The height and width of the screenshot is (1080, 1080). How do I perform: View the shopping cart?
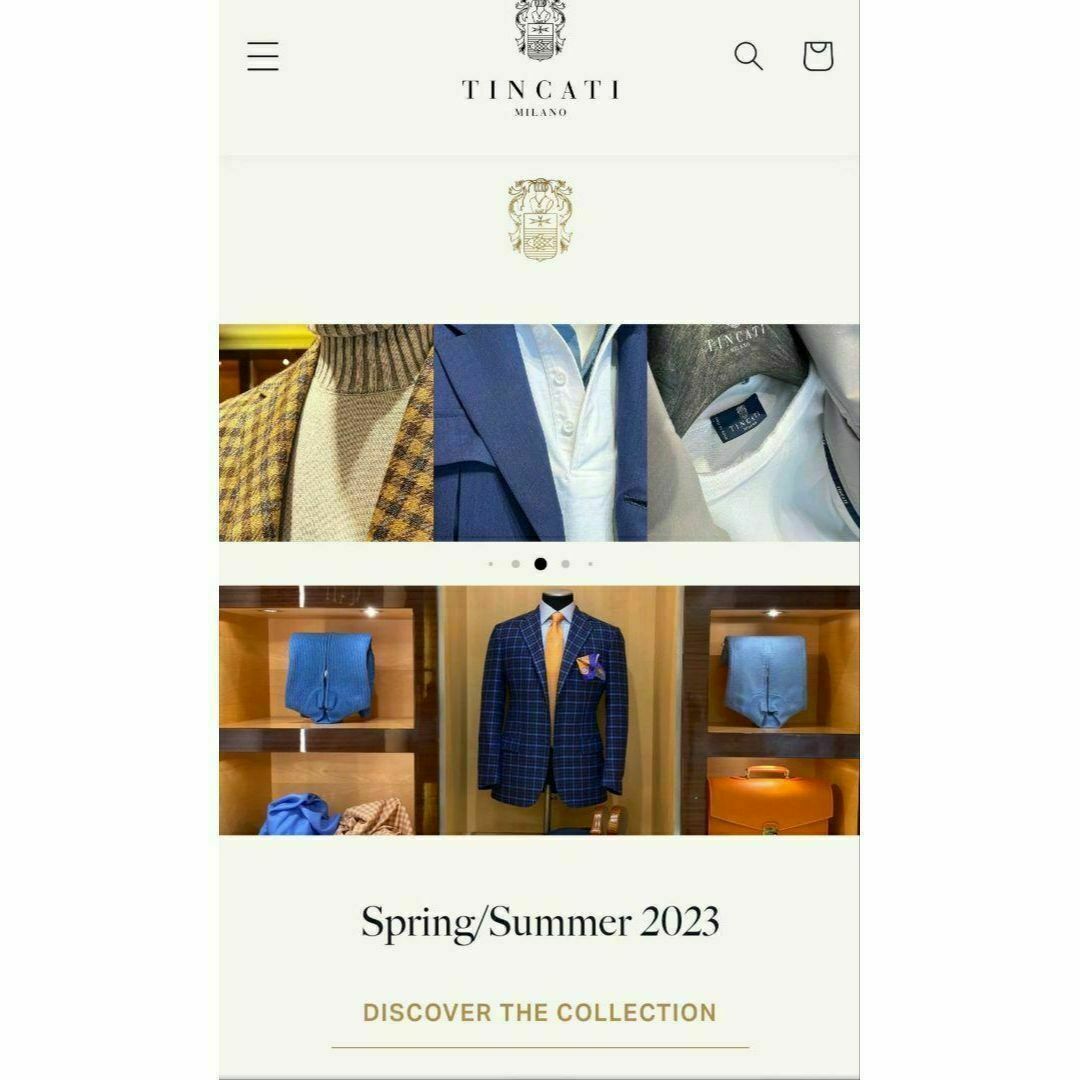point(817,56)
